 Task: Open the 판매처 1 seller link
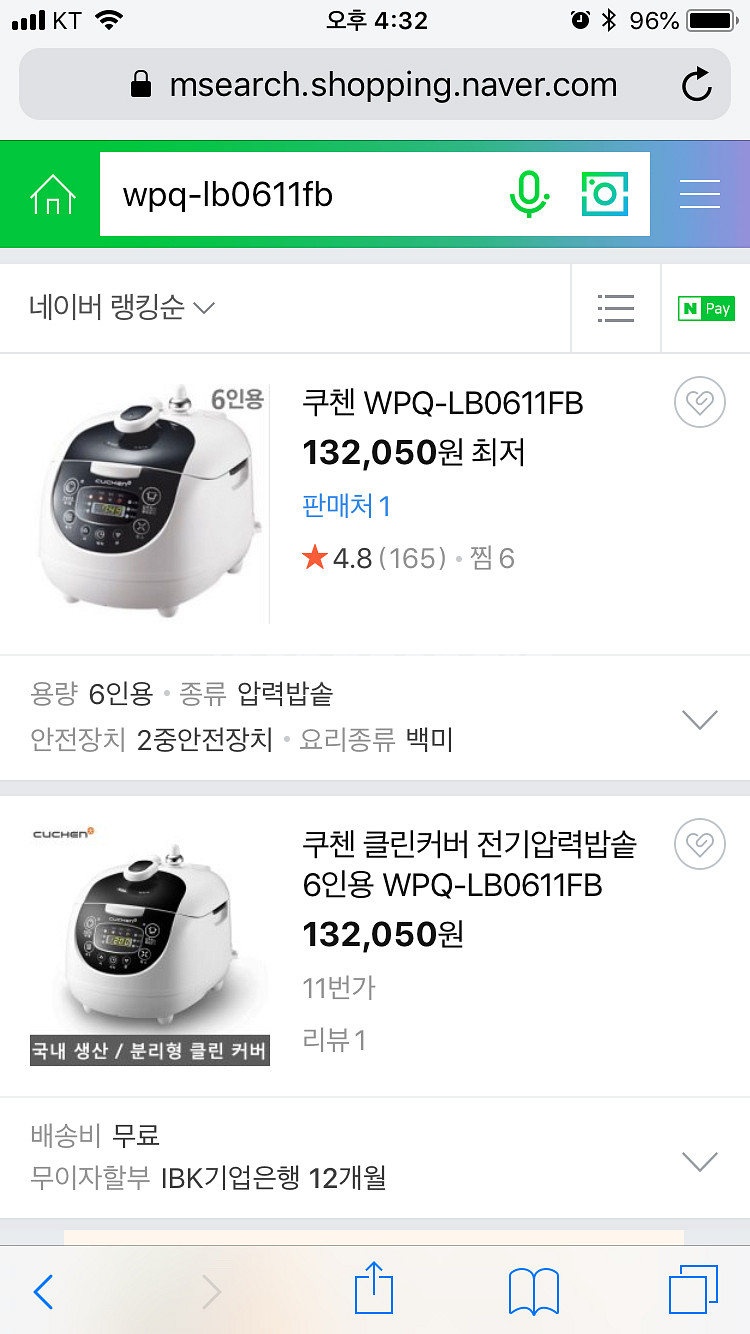(346, 505)
